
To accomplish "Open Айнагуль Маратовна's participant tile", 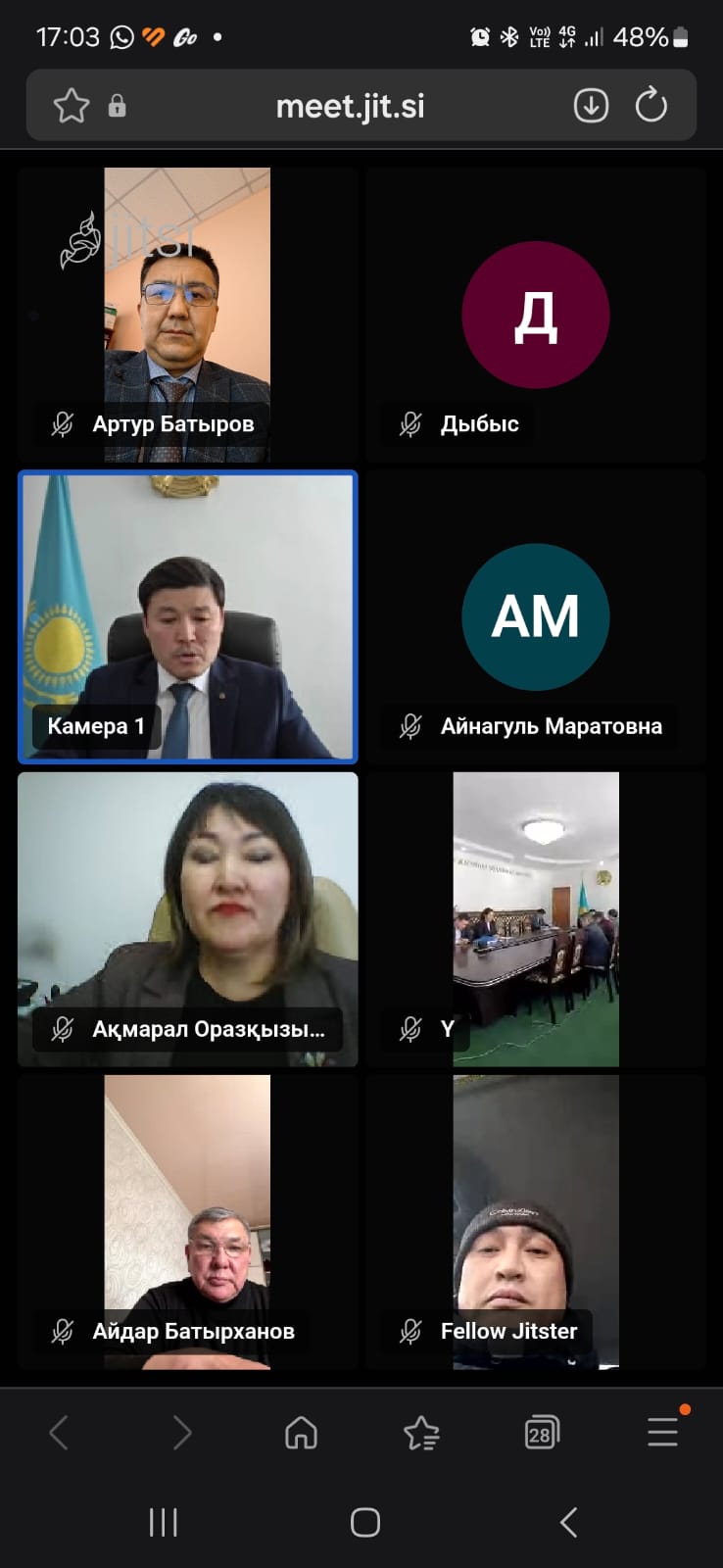I will point(536,616).
